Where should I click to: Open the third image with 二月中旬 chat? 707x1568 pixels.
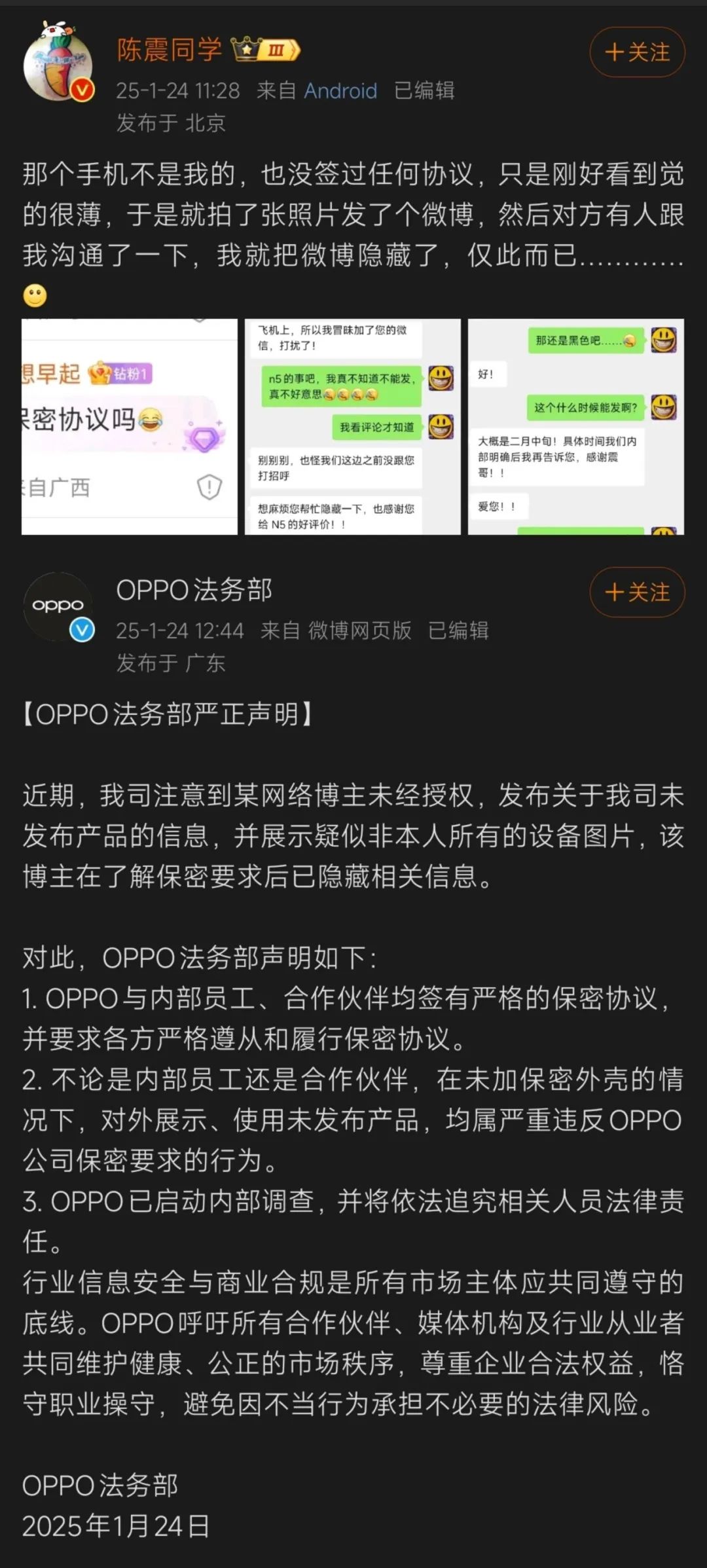pyautogui.click(x=576, y=427)
